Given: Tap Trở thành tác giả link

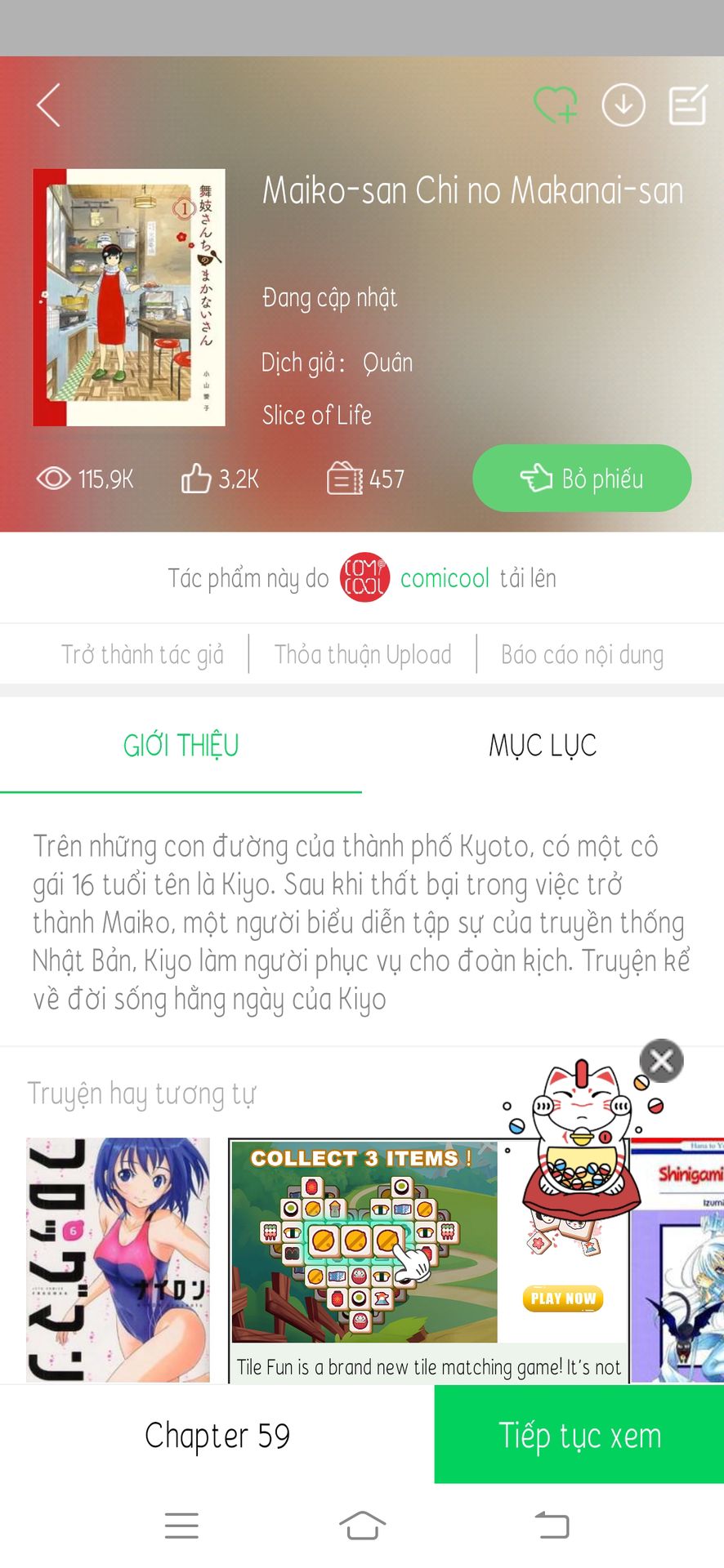Looking at the screenshot, I should click(x=142, y=655).
